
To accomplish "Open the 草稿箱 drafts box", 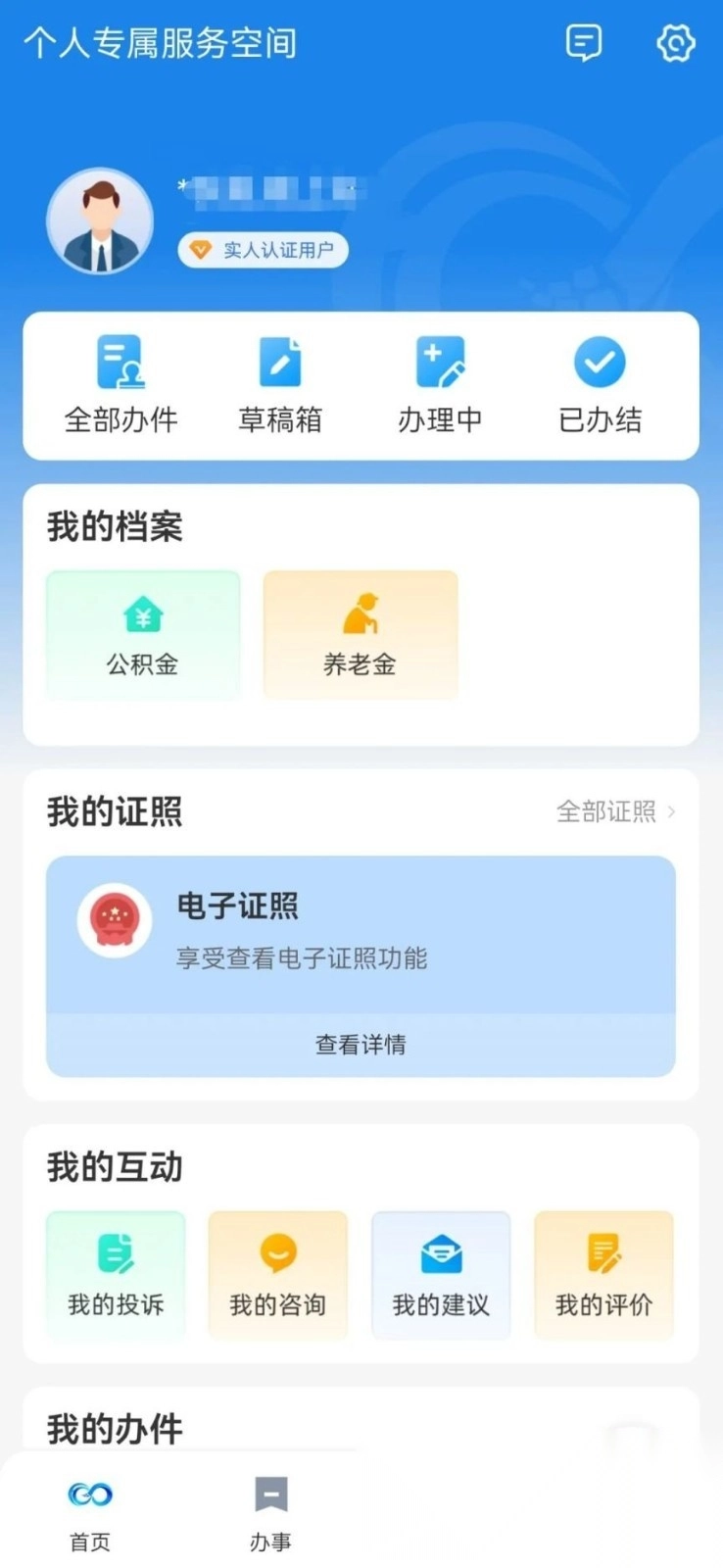I will (280, 386).
